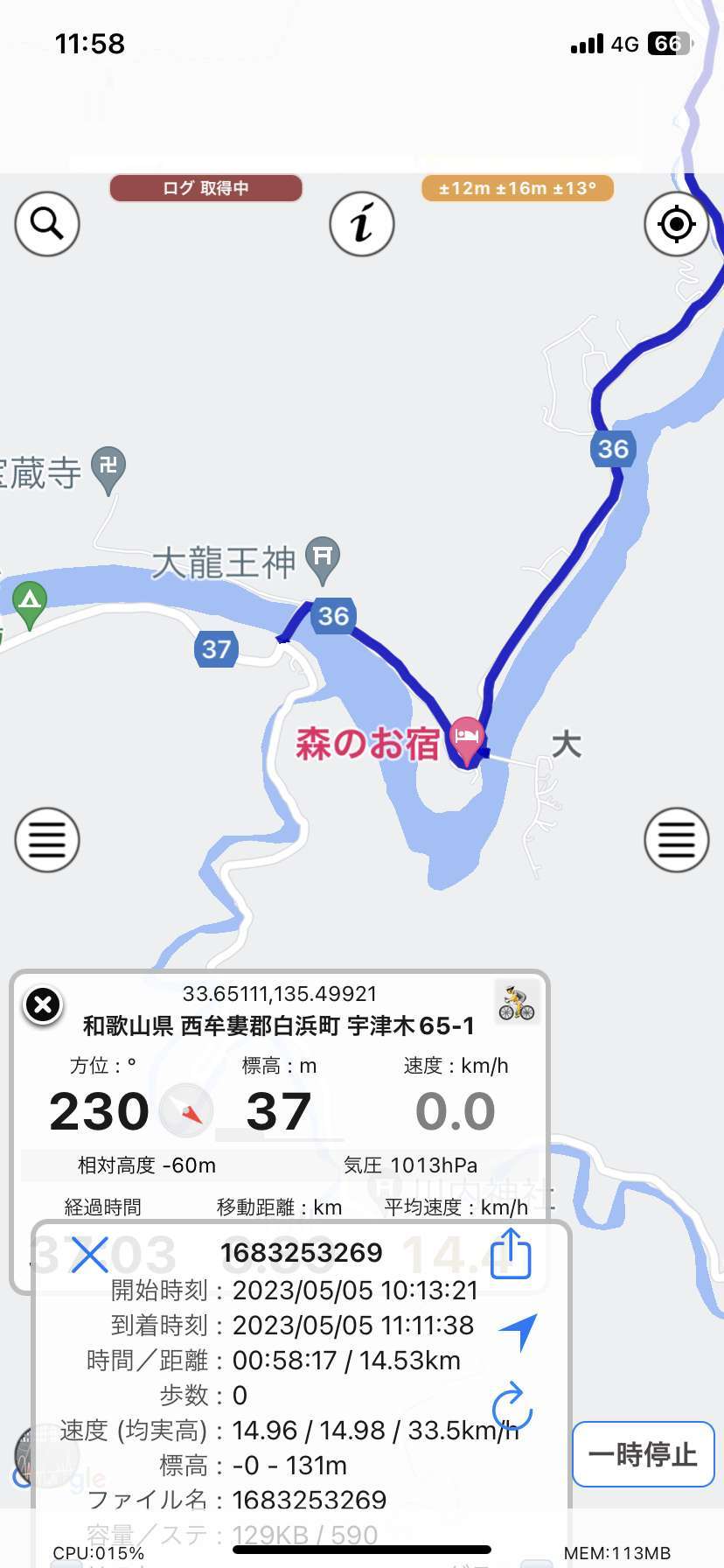Tap the ログ取得中 status badge
The image size is (724, 1568).
pos(205,188)
